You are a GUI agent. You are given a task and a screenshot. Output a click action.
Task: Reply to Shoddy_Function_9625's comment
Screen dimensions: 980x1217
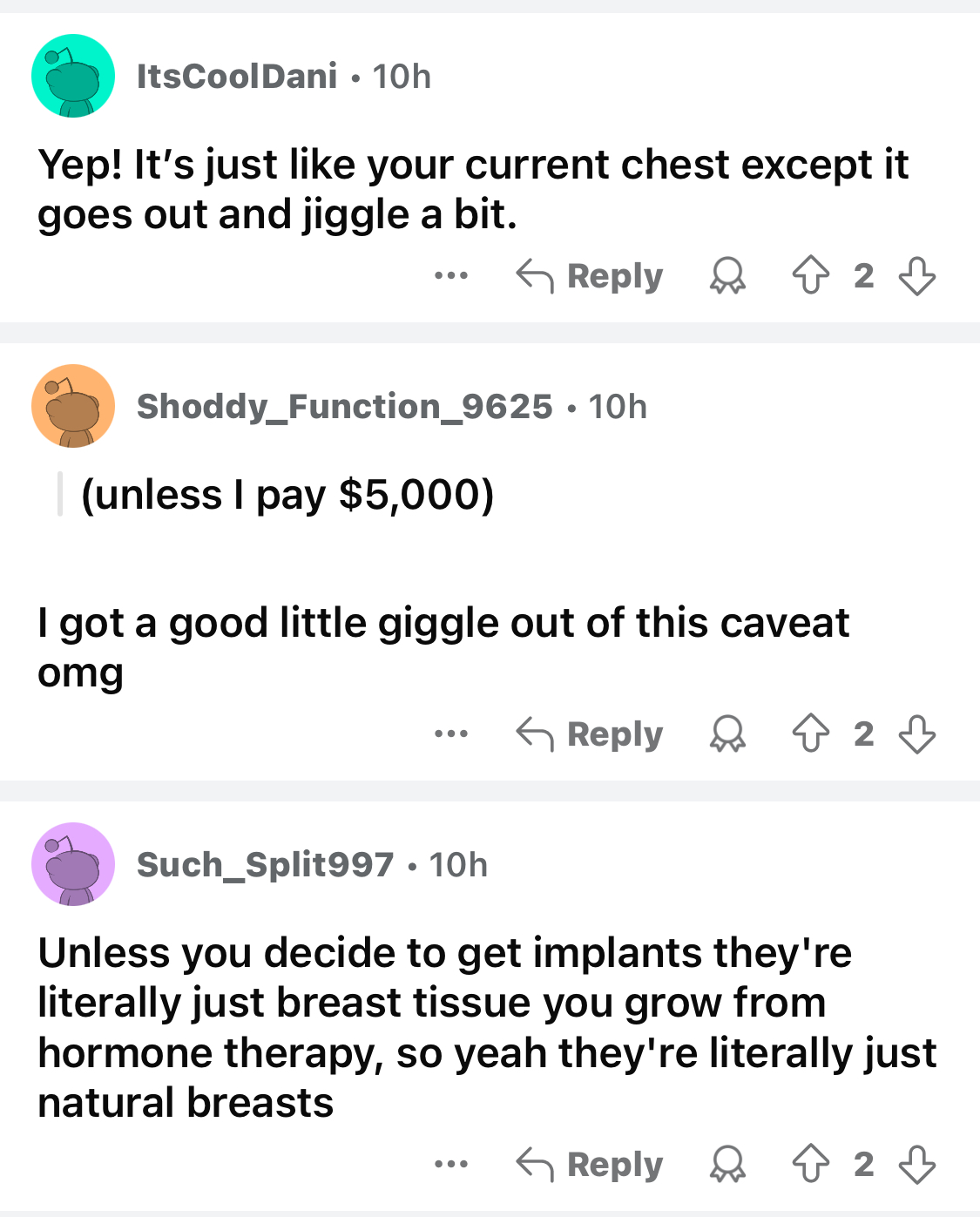[x=590, y=734]
